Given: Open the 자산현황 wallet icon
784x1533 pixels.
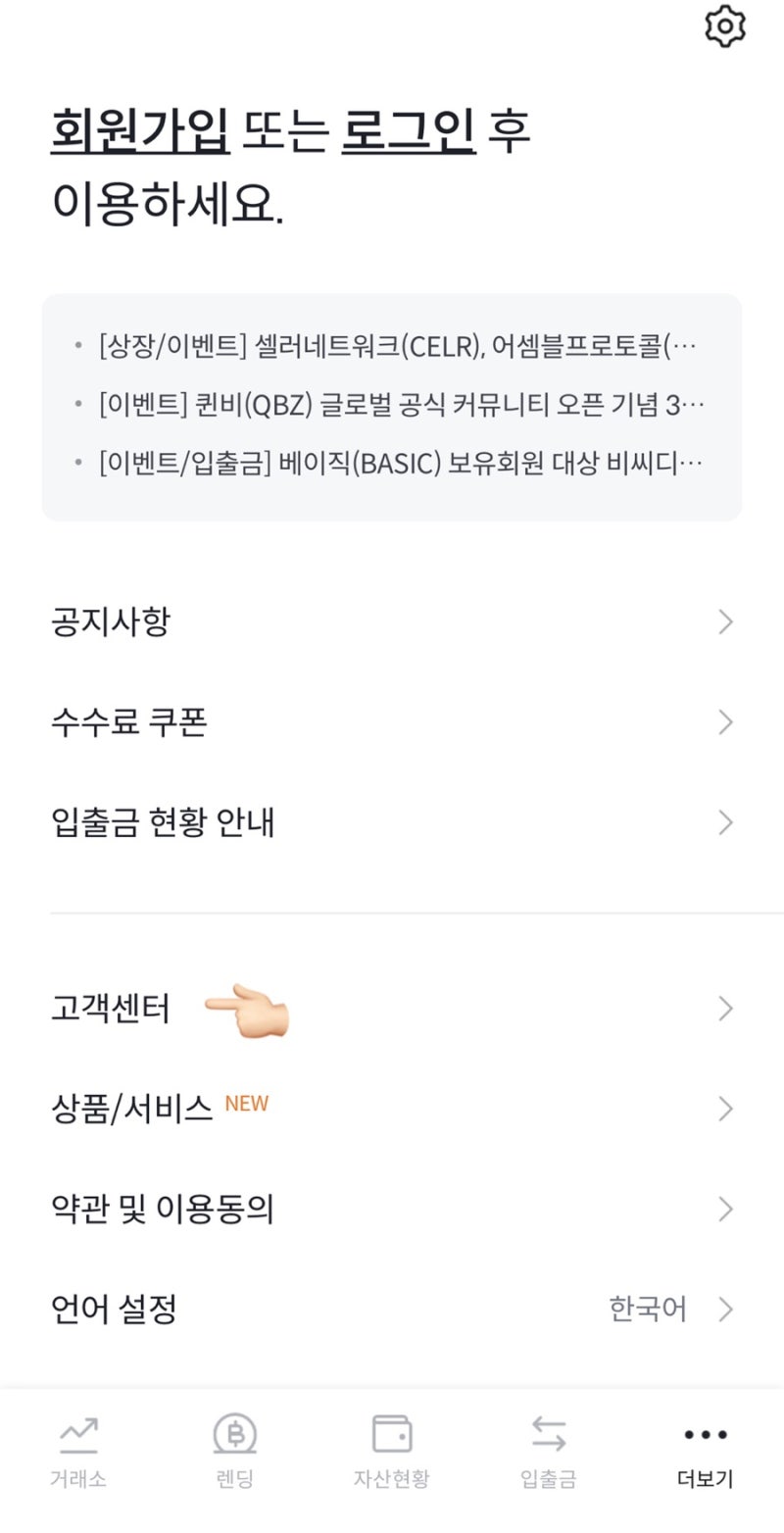Looking at the screenshot, I should (391, 1434).
